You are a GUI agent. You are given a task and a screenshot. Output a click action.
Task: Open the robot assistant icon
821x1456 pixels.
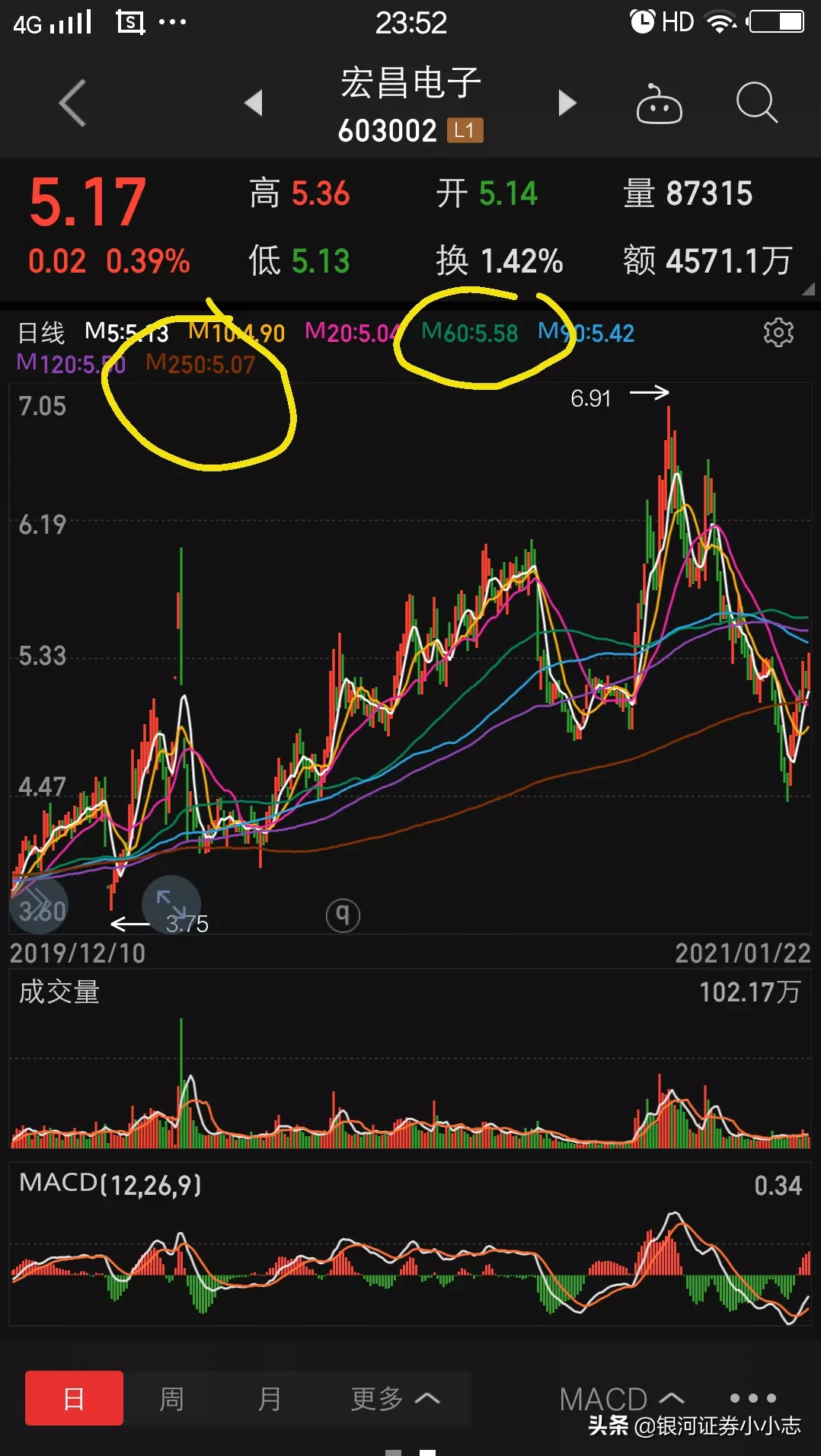(x=659, y=104)
